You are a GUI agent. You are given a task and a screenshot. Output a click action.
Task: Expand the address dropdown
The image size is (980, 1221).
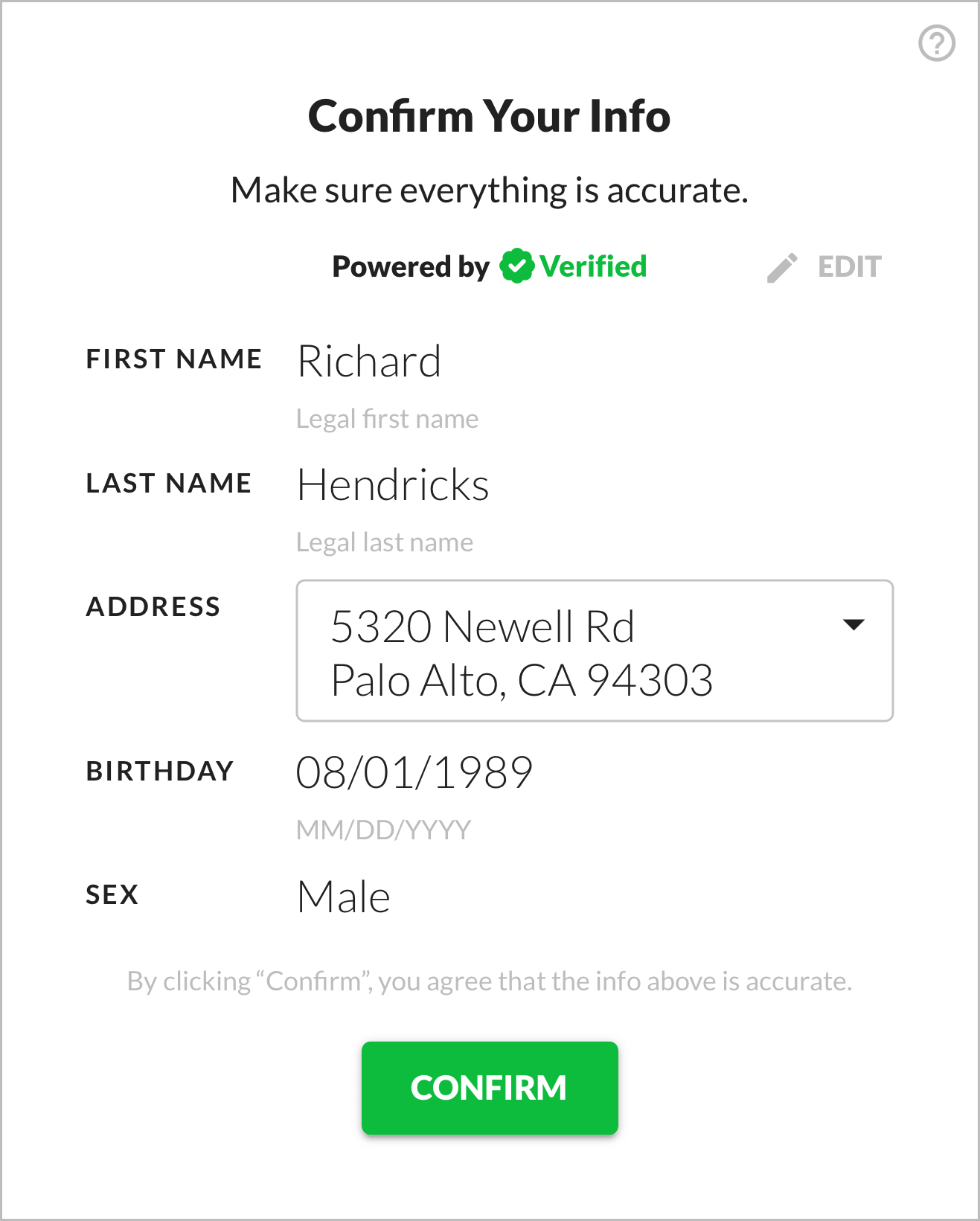click(x=853, y=624)
